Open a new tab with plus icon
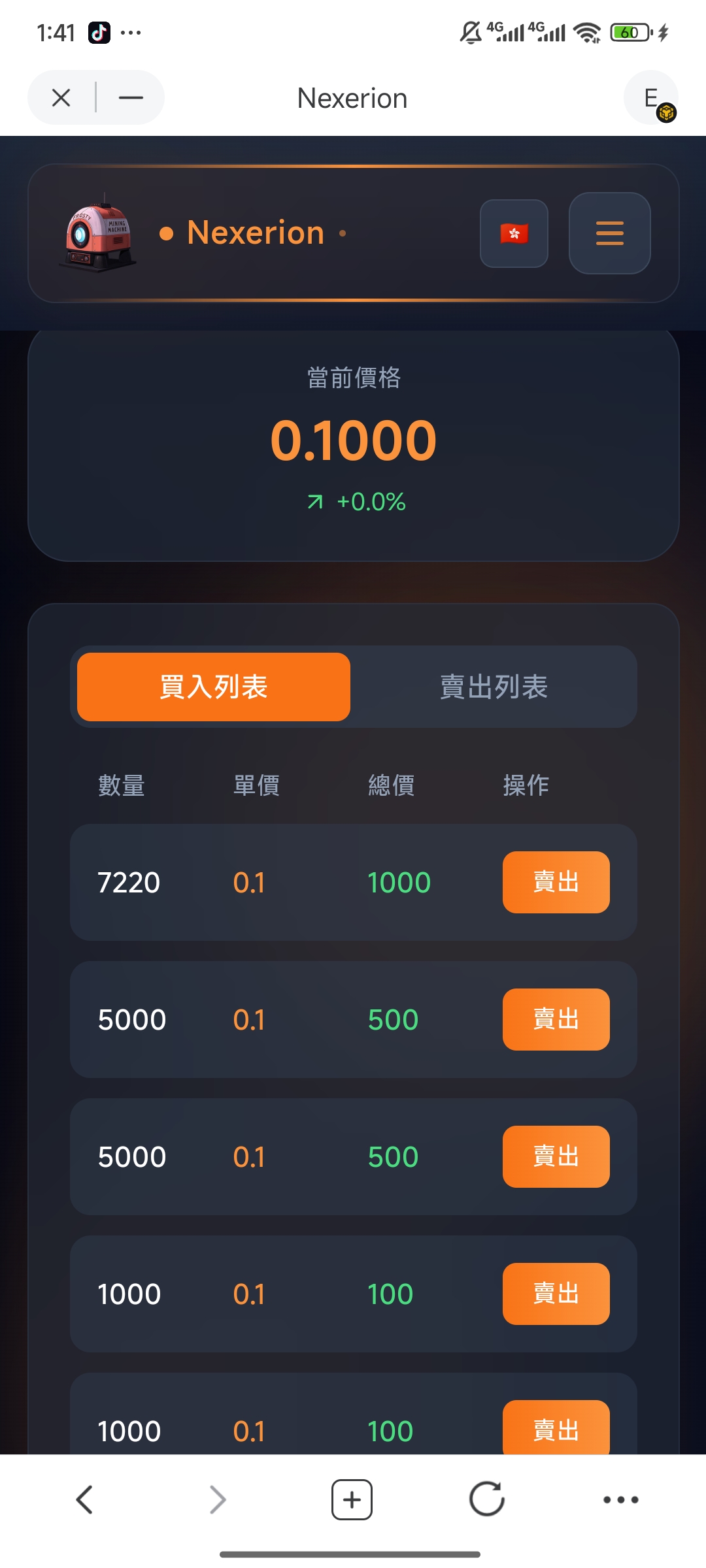The height and width of the screenshot is (1568, 706). (352, 1499)
